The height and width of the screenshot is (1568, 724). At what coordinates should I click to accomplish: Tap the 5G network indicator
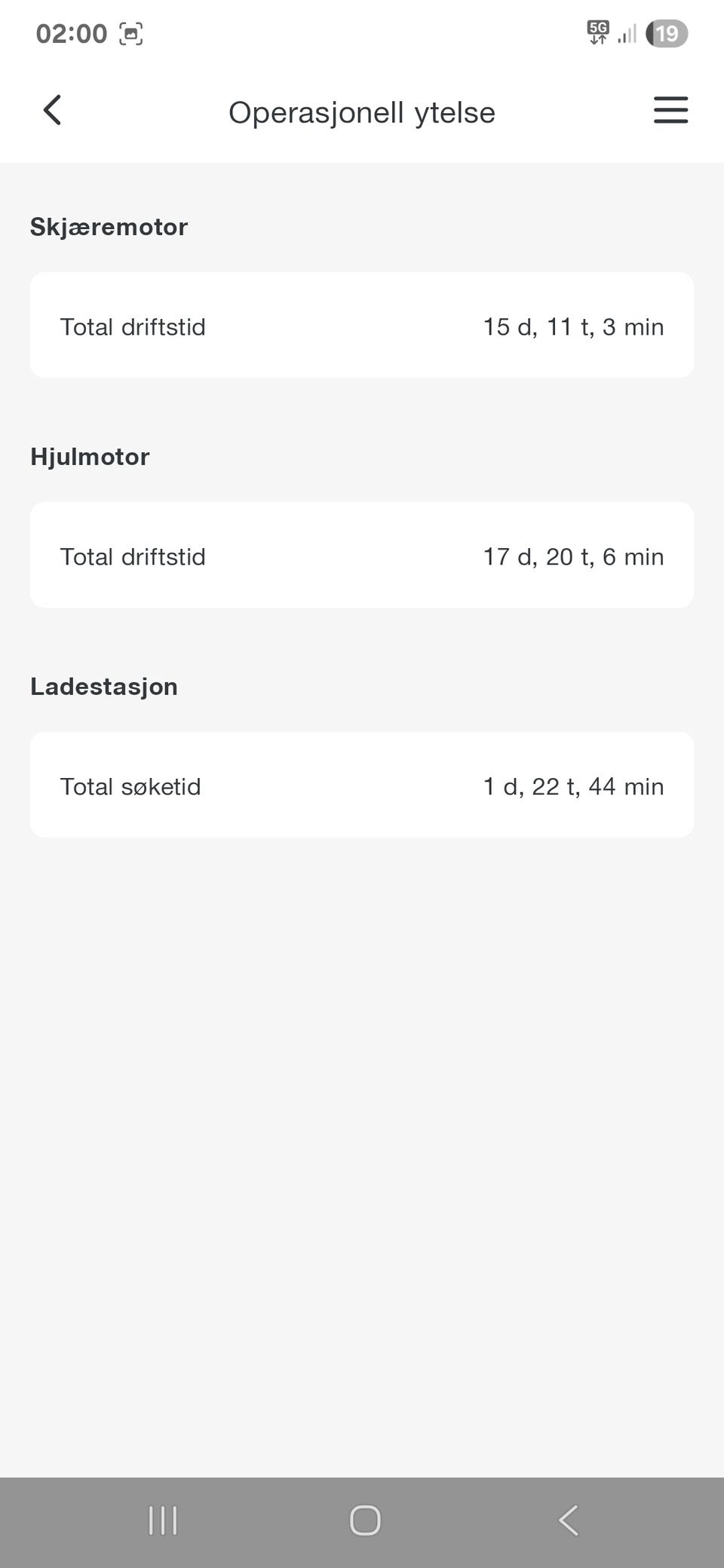click(597, 33)
